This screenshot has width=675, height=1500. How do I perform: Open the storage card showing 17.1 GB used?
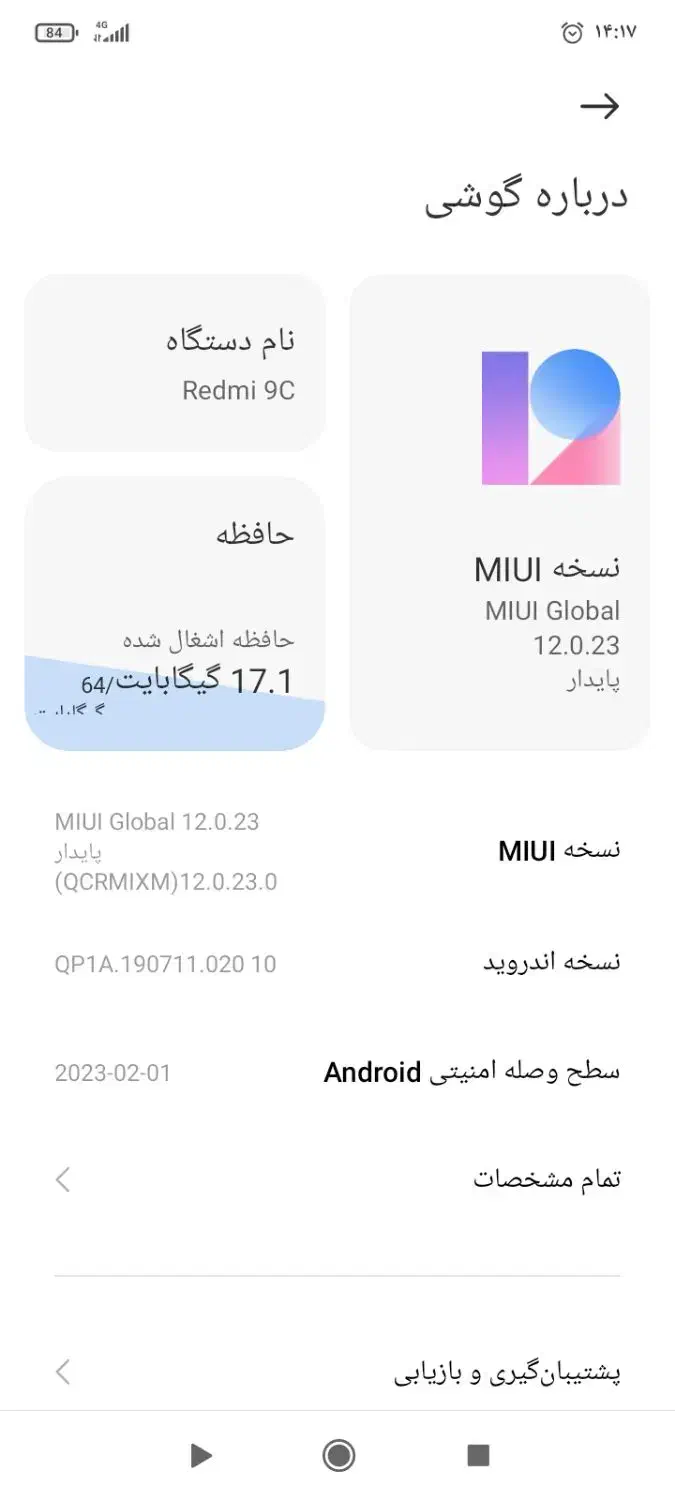pos(175,613)
